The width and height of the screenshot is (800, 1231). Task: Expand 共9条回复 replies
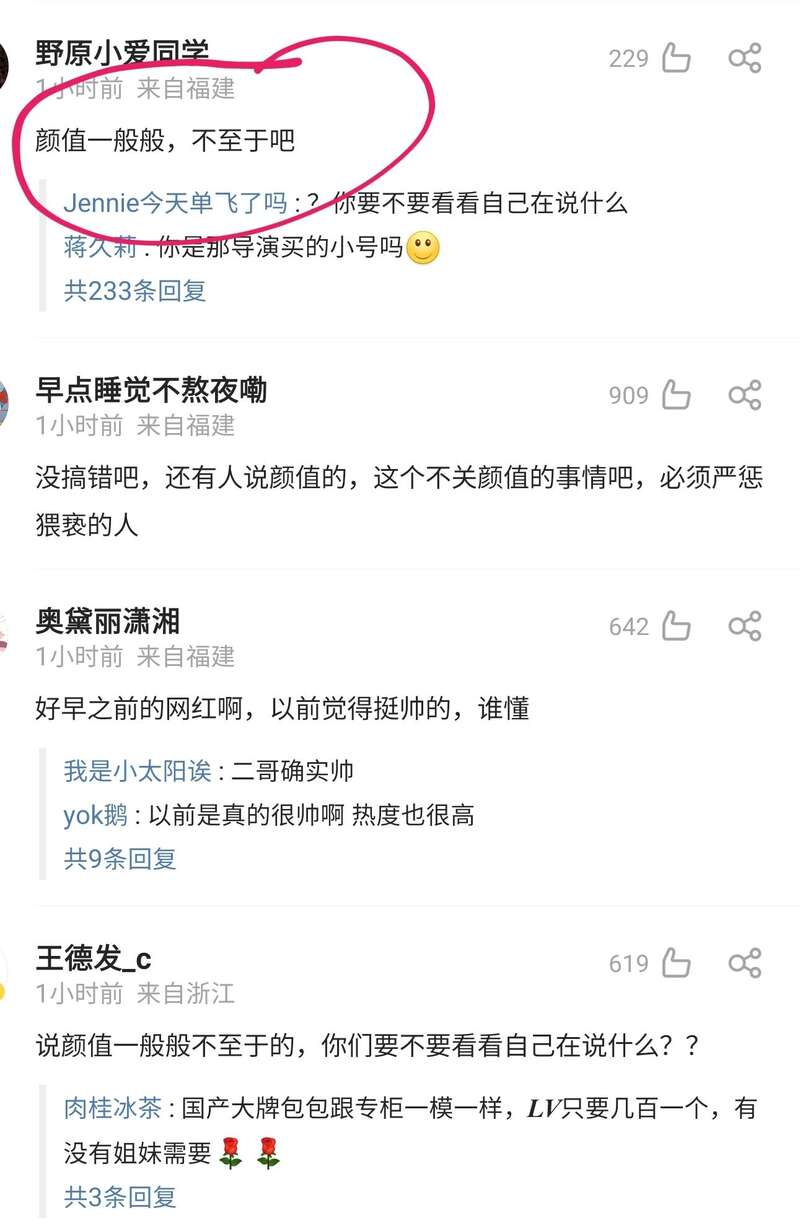point(120,858)
